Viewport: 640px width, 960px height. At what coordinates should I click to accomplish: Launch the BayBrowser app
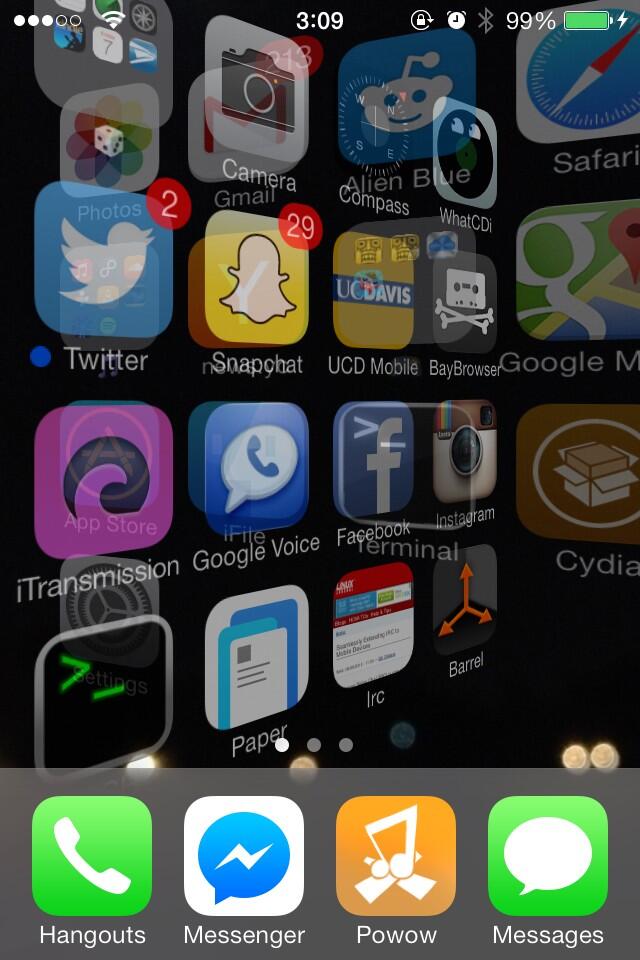pos(465,300)
